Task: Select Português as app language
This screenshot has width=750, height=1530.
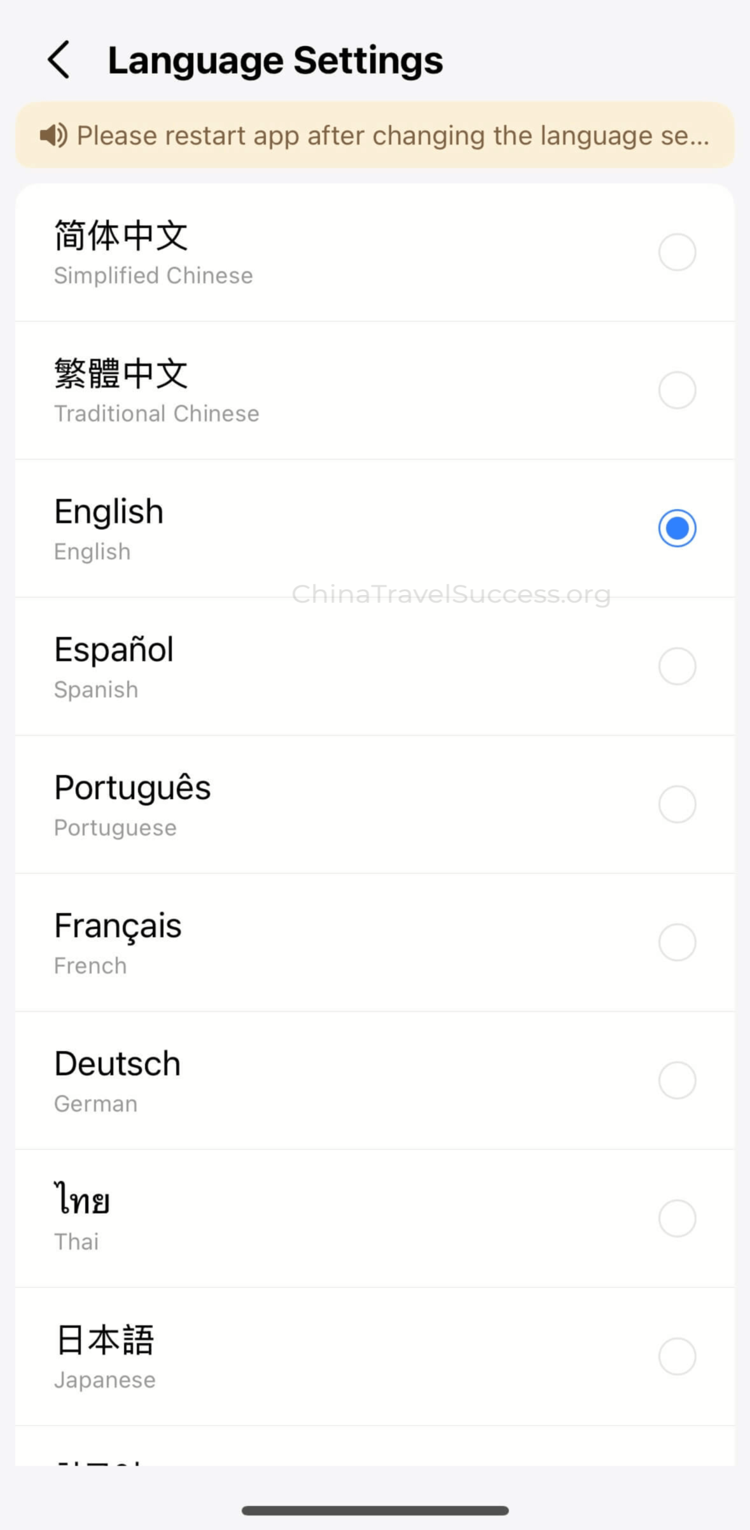Action: pos(676,804)
